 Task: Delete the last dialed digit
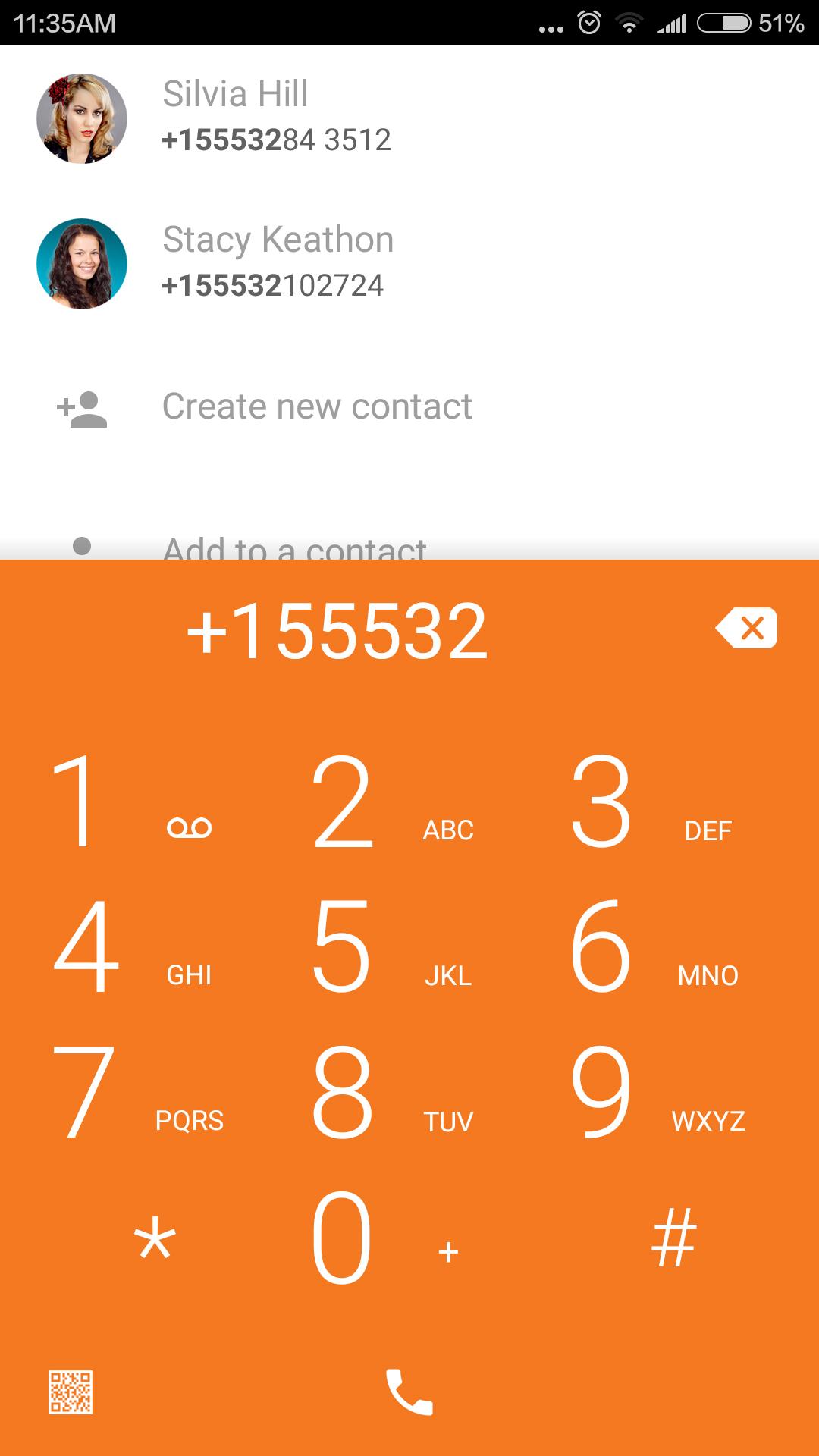pyautogui.click(x=747, y=628)
